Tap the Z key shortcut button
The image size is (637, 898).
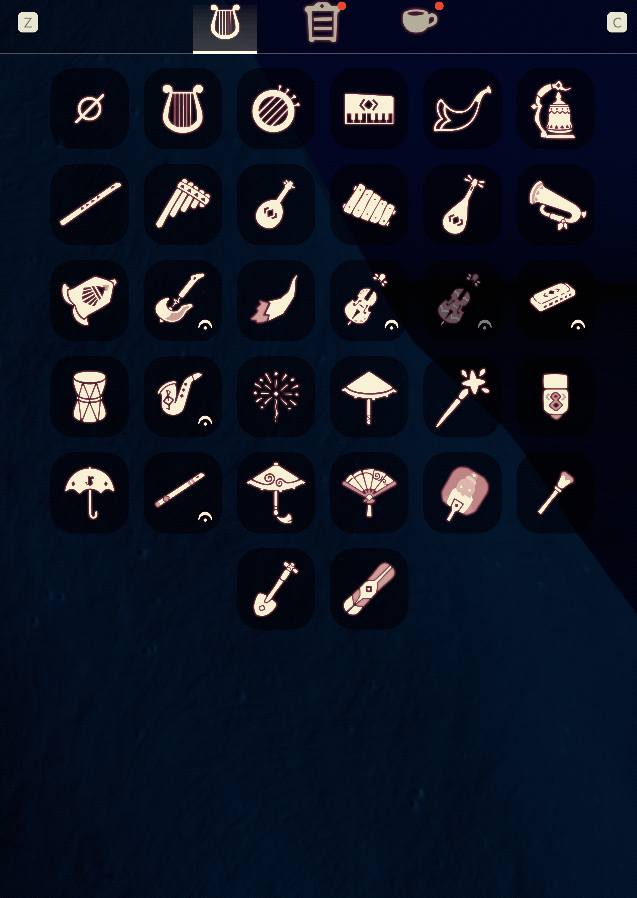[x=28, y=22]
